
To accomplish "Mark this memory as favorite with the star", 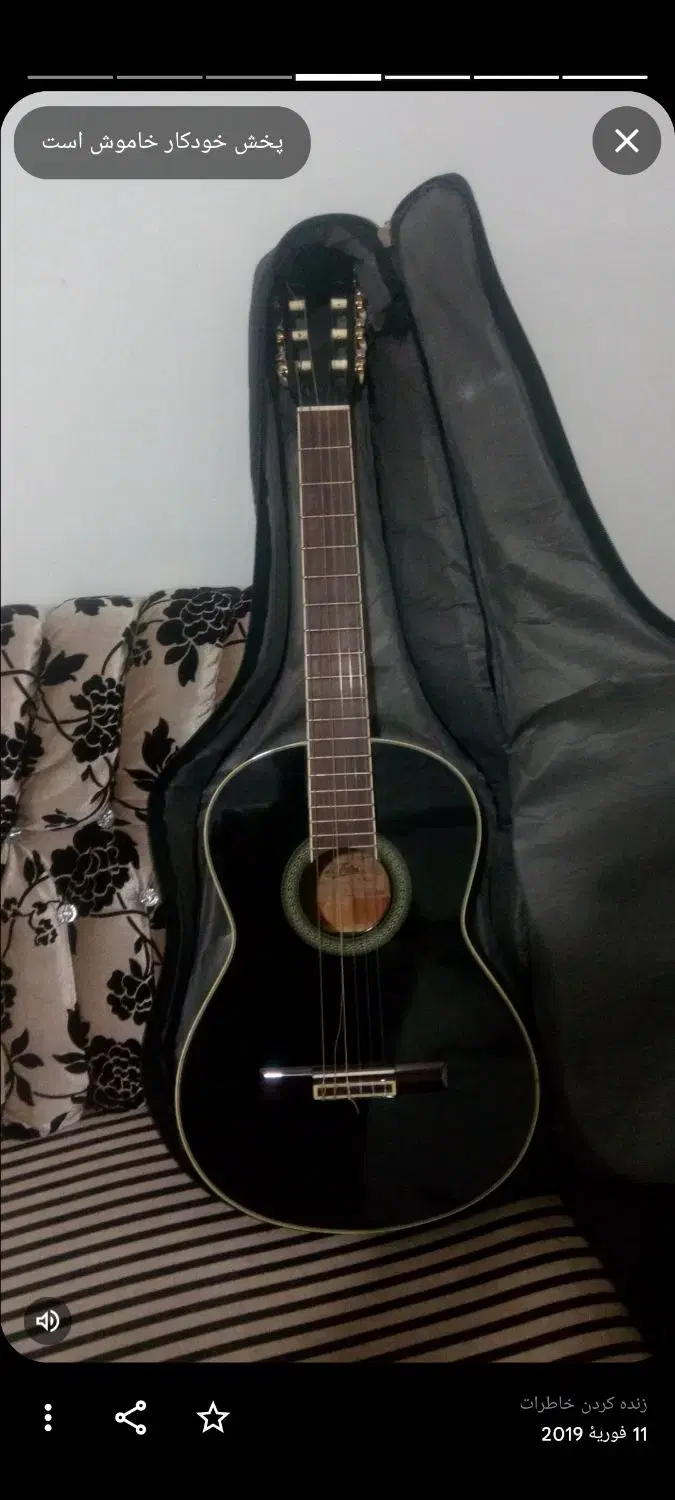I will tap(213, 1417).
